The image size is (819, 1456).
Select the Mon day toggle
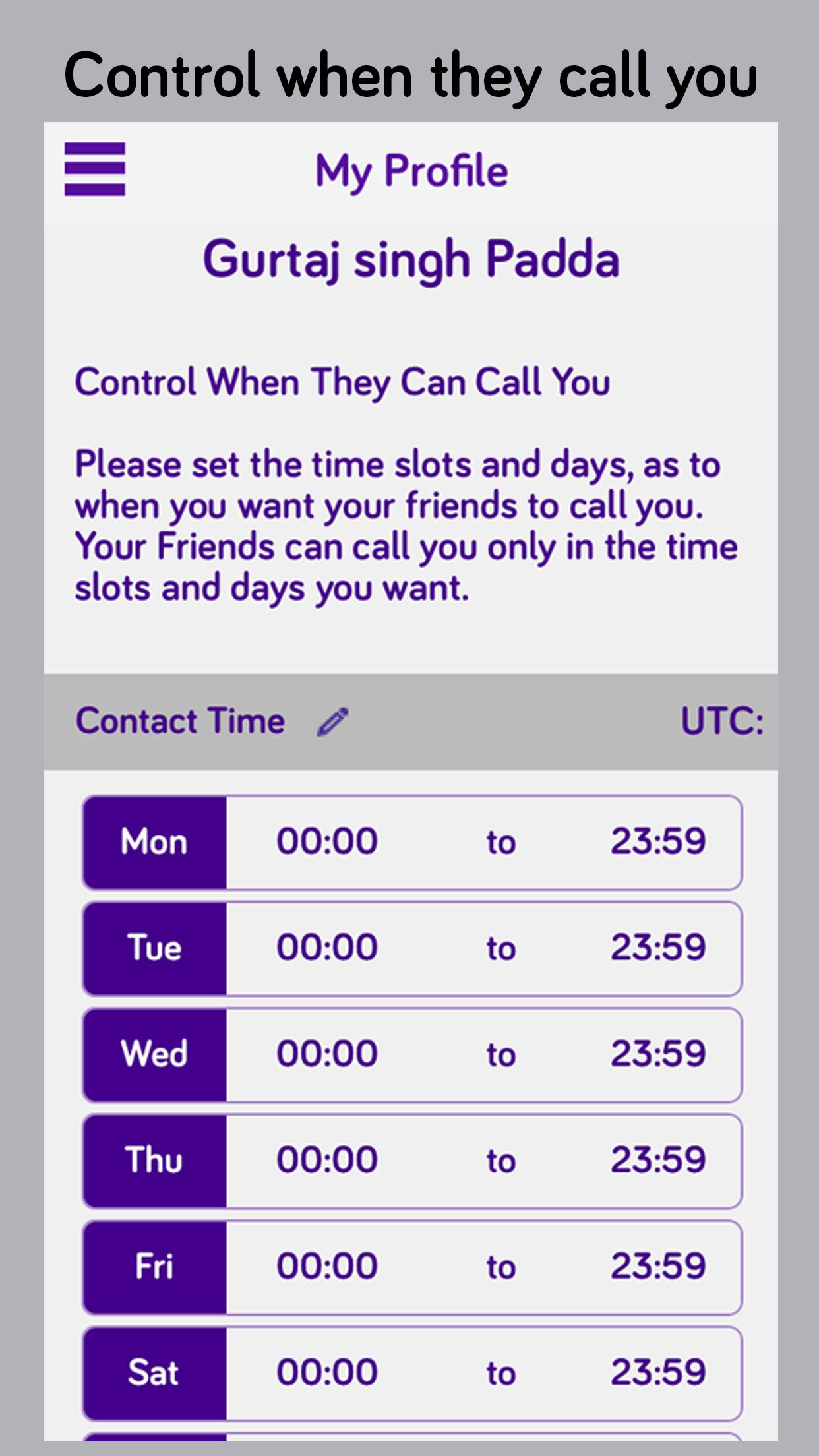coord(153,841)
